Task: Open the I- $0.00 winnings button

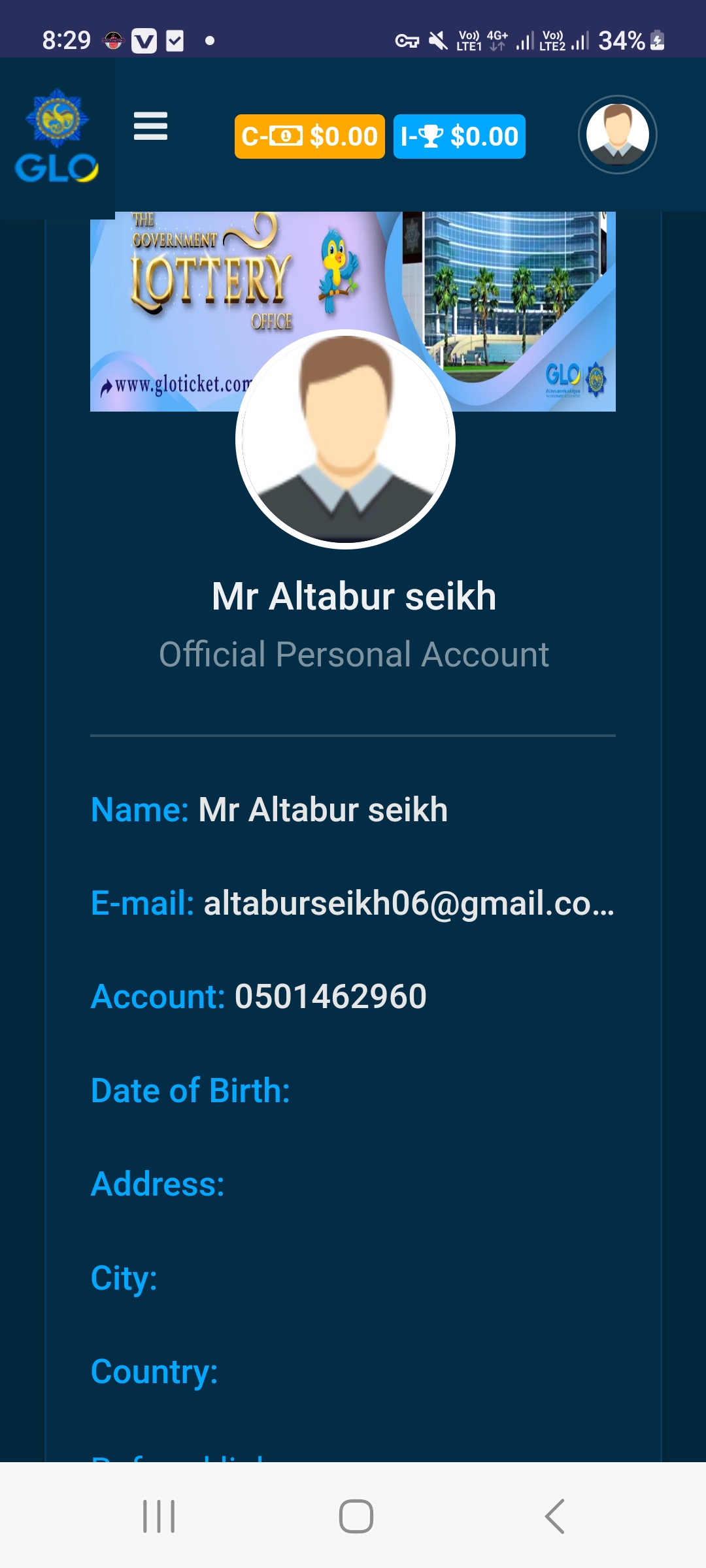Action: click(x=459, y=137)
